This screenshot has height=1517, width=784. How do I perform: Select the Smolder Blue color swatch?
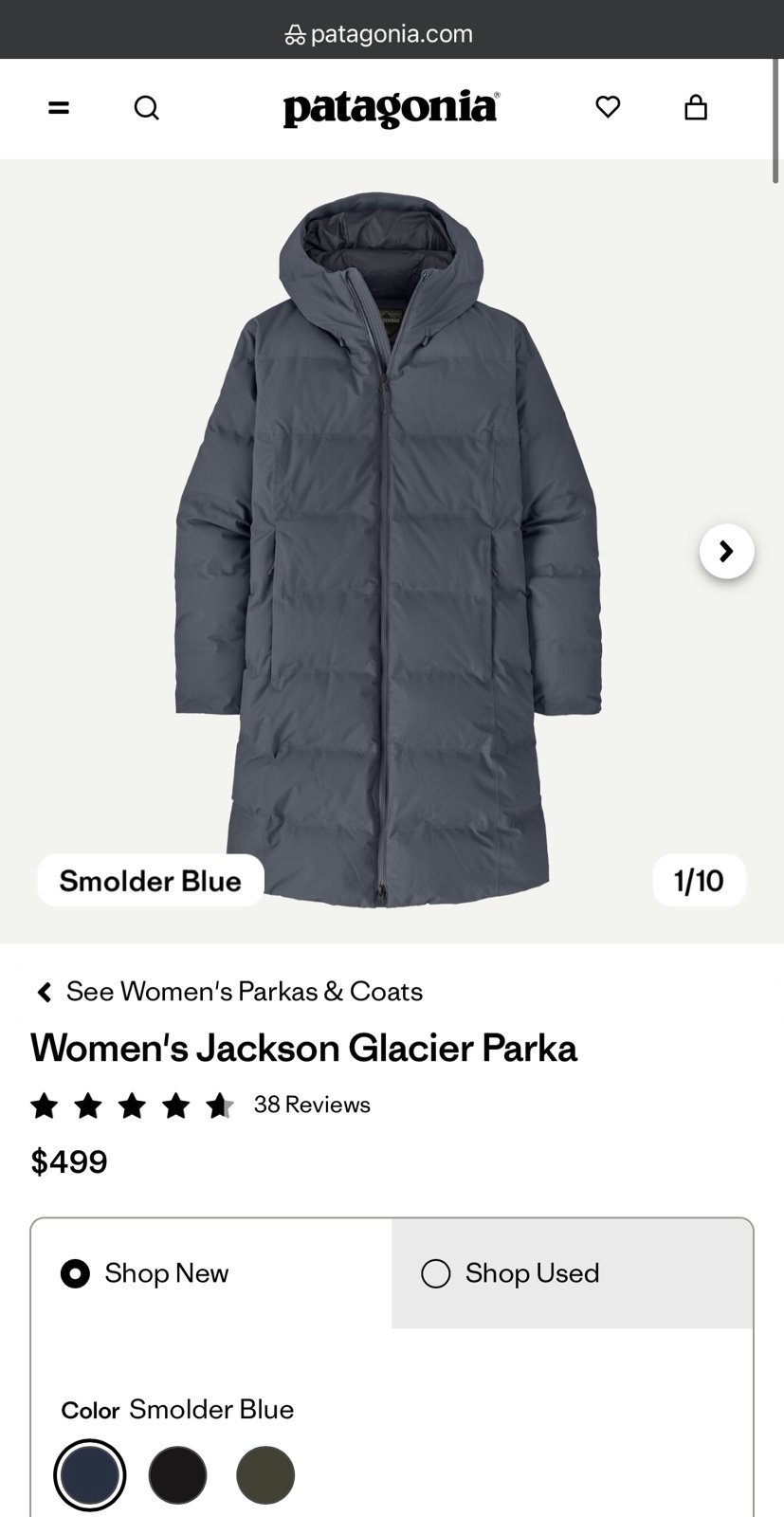click(x=90, y=1475)
